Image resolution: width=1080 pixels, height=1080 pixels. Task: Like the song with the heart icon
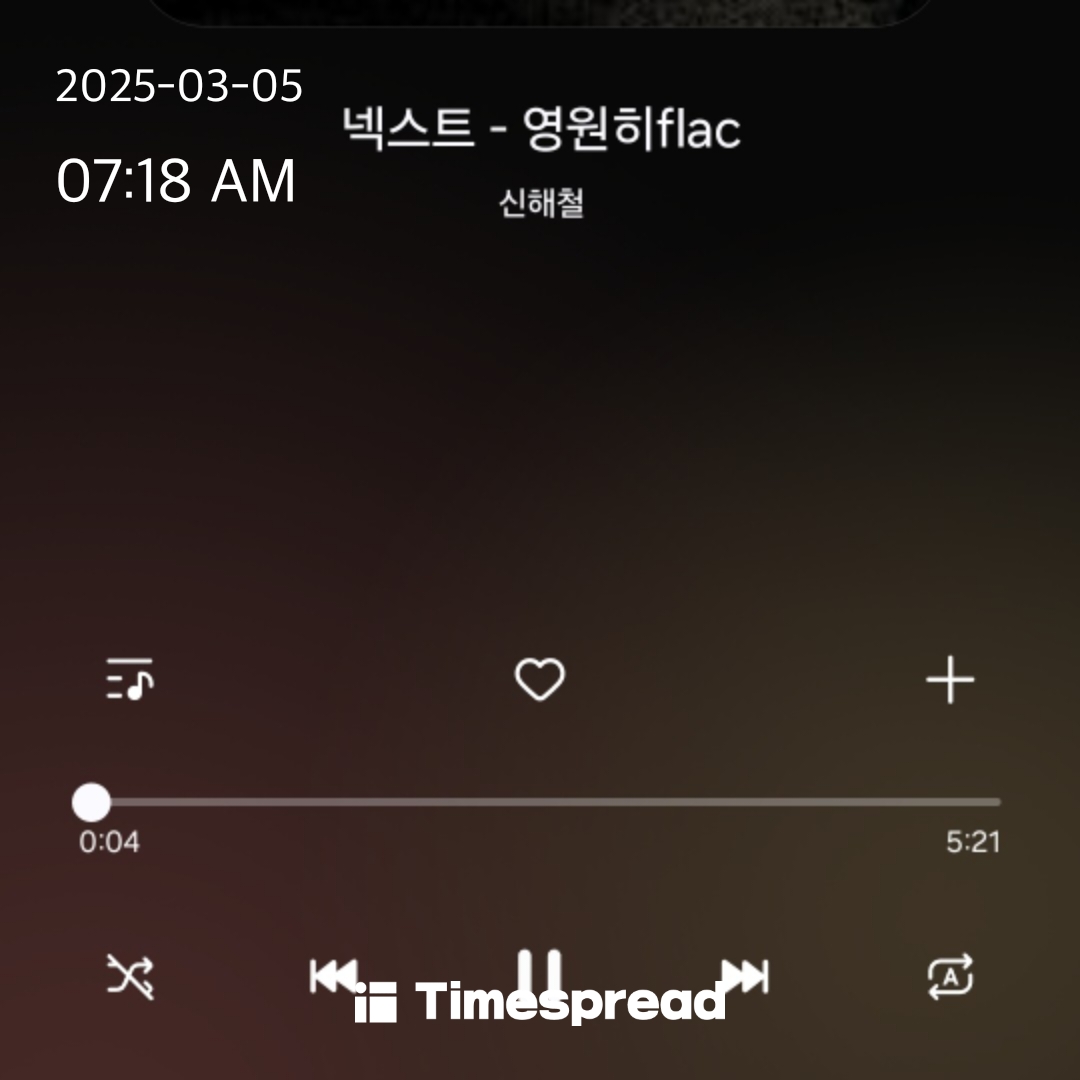(539, 680)
